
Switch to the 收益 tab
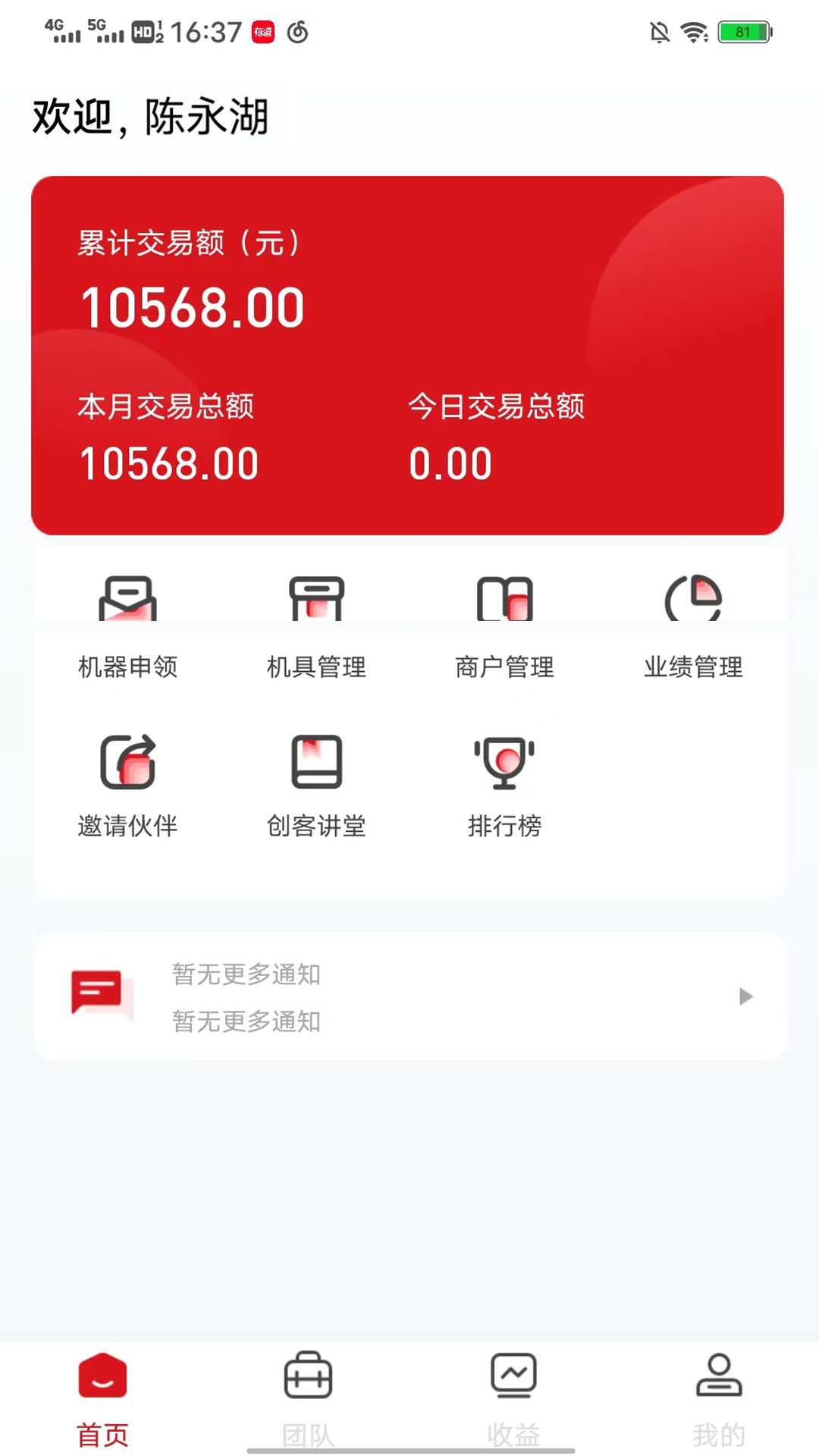tap(513, 1397)
